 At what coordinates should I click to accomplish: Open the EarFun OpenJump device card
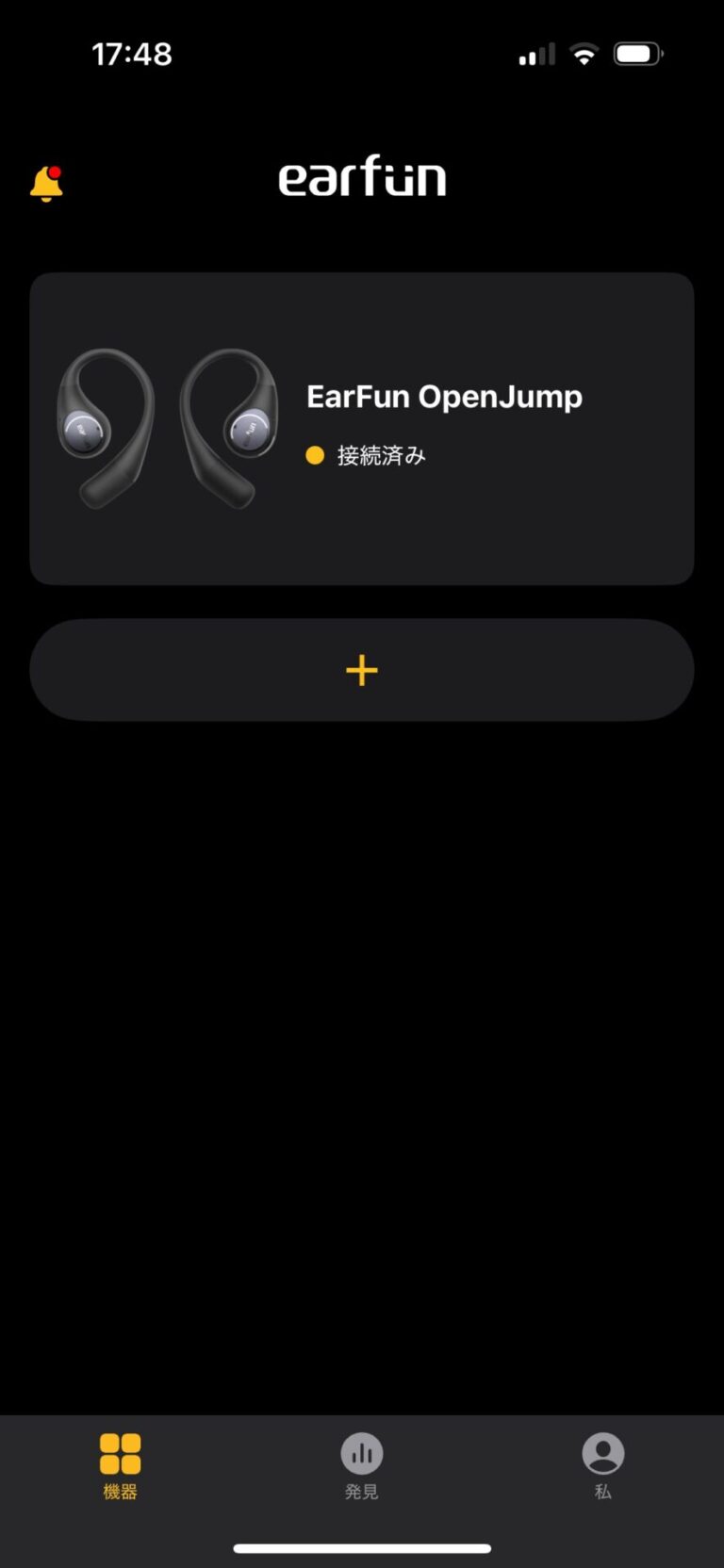362,427
